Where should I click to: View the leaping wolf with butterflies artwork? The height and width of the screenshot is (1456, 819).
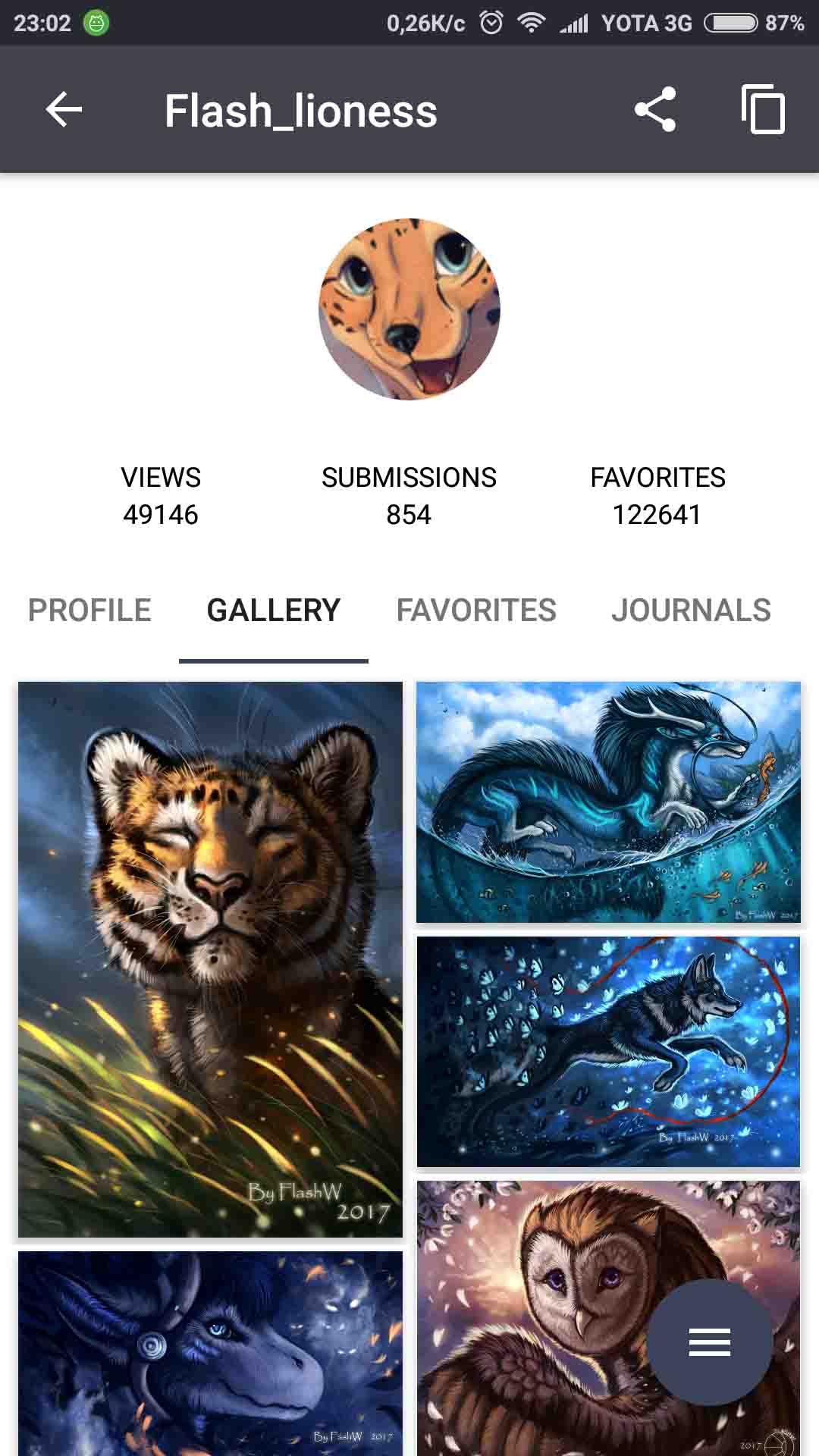[x=608, y=1051]
